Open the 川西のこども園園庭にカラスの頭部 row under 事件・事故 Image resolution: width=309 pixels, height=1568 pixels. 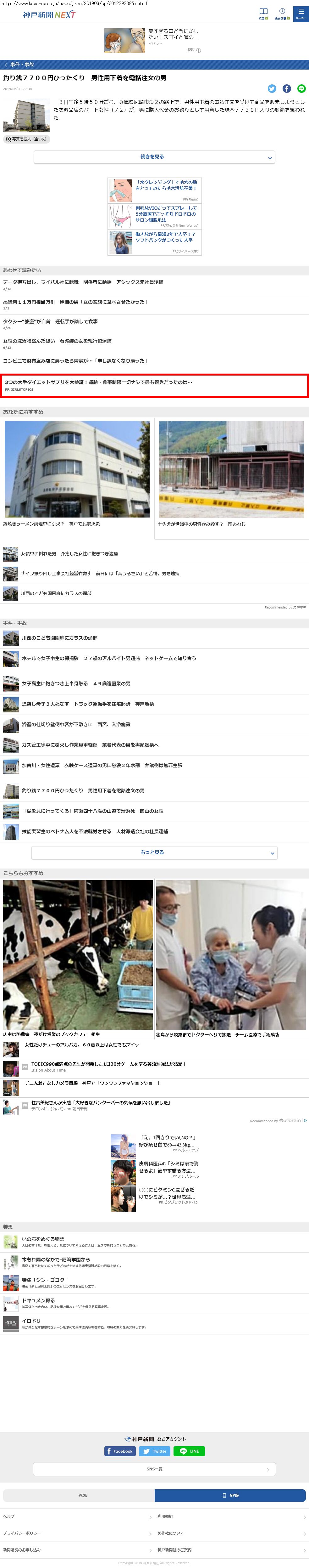[155, 638]
